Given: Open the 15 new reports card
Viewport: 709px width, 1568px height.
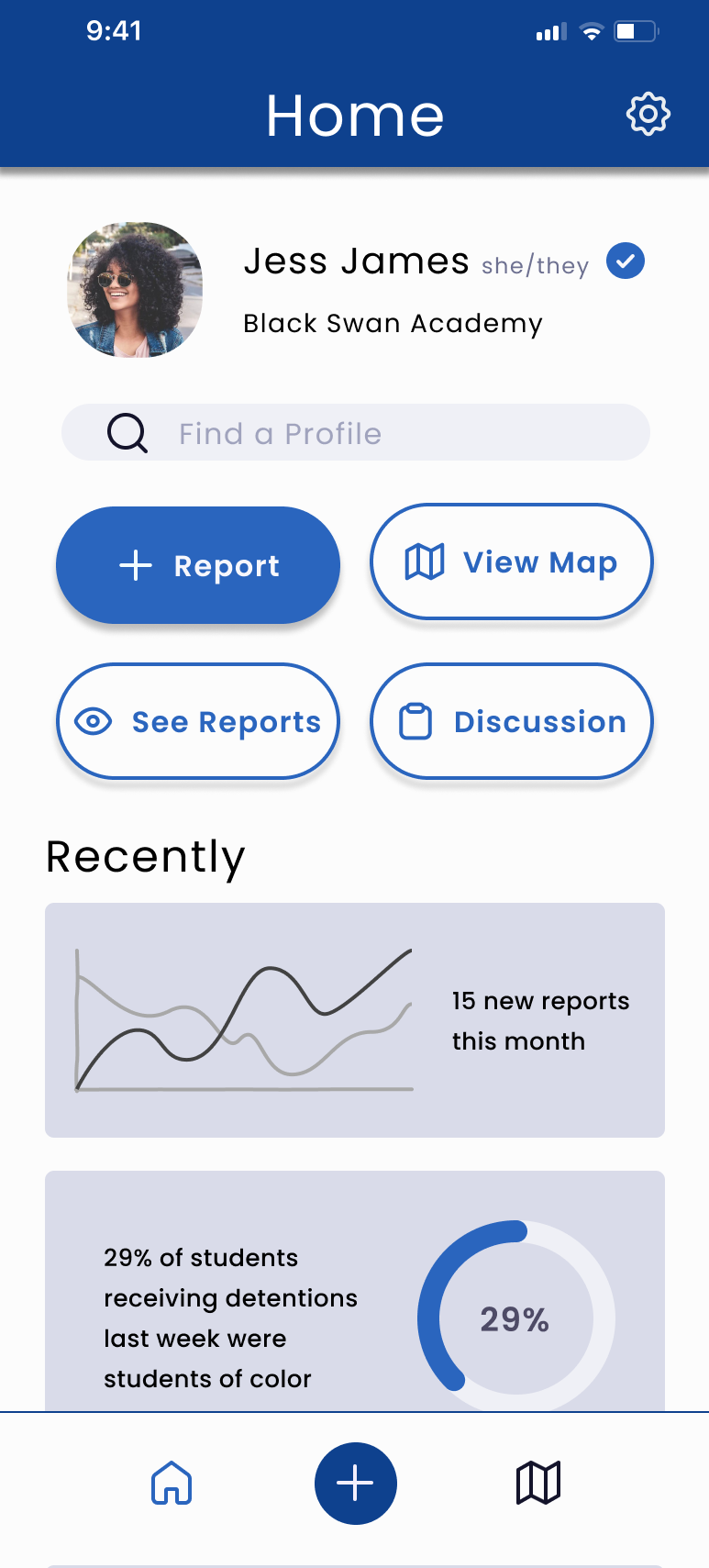Looking at the screenshot, I should pos(355,1020).
